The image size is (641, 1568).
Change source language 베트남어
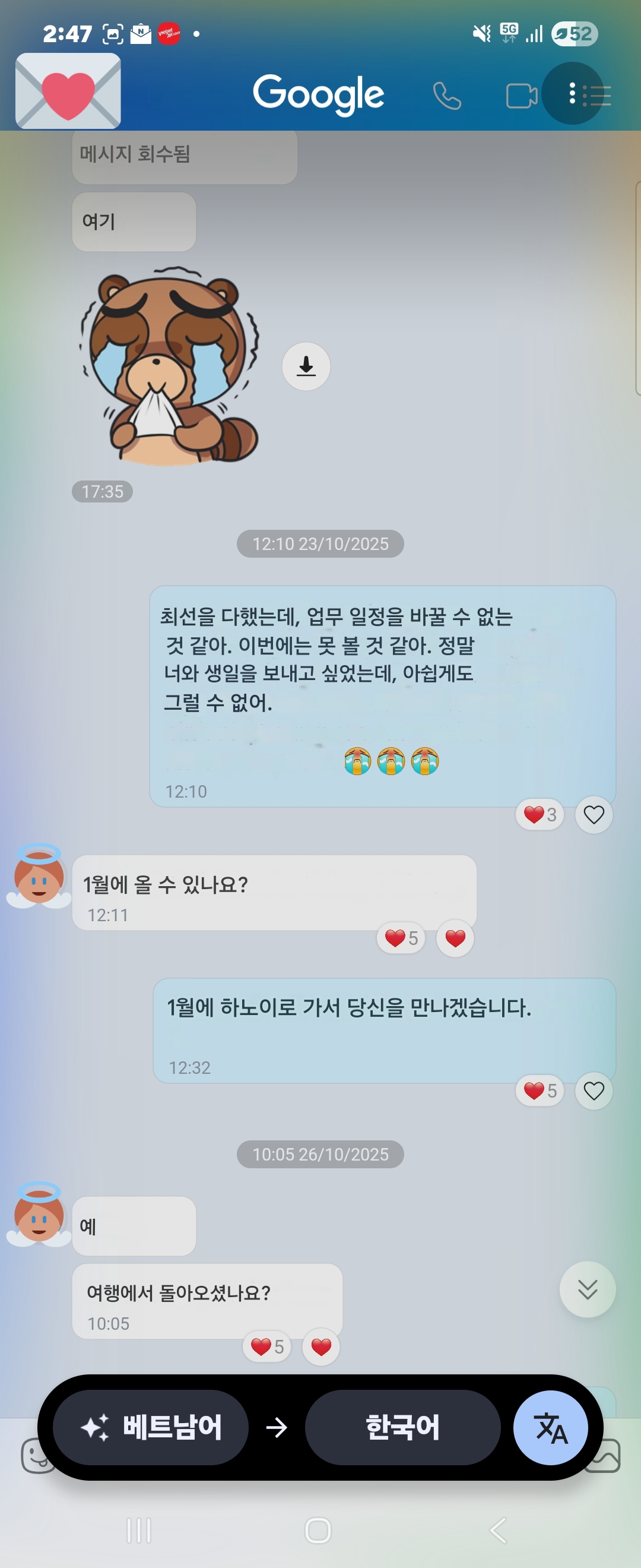point(151,1427)
